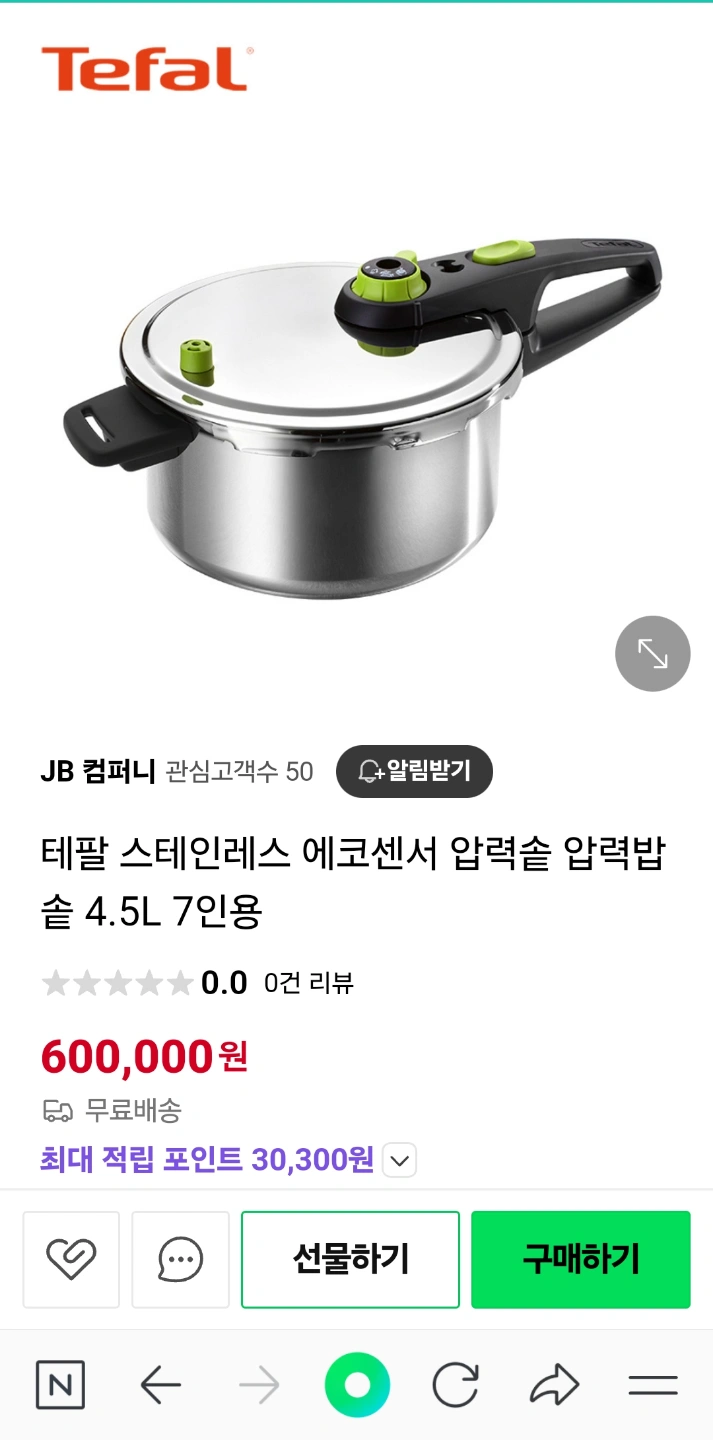Go back to the previous page

pos(160,1386)
